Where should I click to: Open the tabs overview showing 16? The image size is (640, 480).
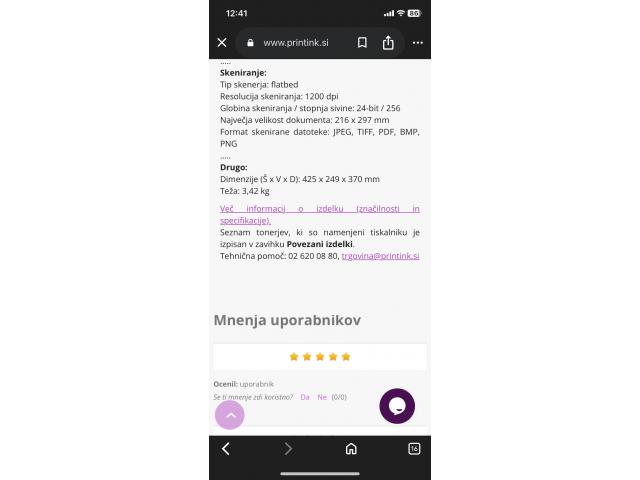pyautogui.click(x=414, y=448)
